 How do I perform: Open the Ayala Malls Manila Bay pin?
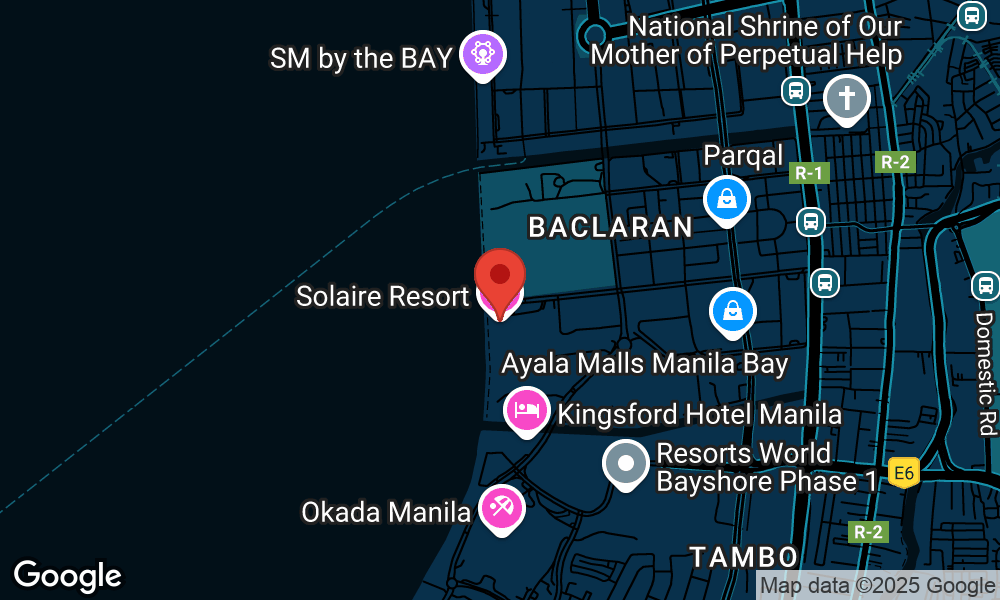click(x=733, y=311)
